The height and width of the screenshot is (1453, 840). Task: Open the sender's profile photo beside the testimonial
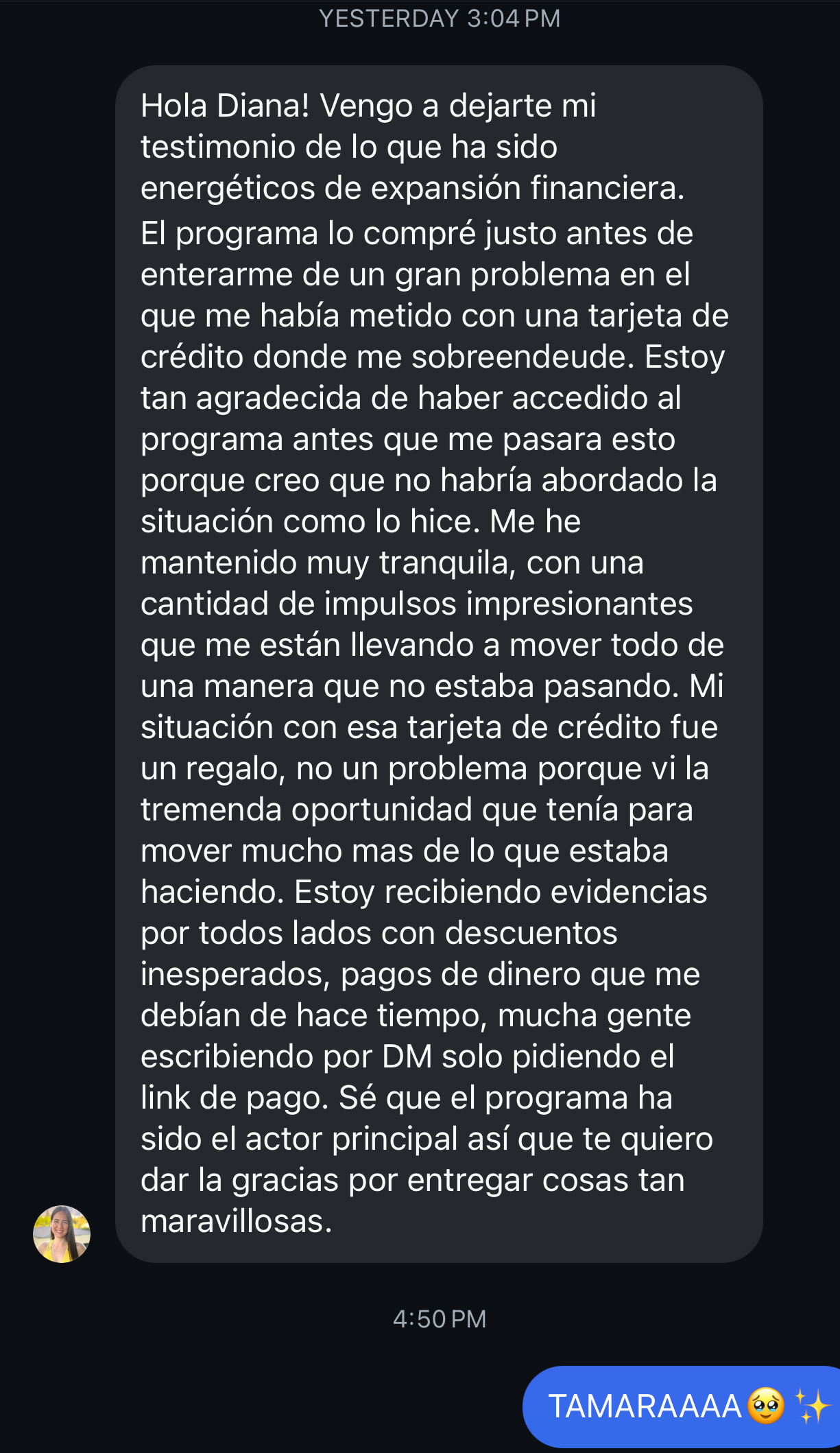(62, 1234)
